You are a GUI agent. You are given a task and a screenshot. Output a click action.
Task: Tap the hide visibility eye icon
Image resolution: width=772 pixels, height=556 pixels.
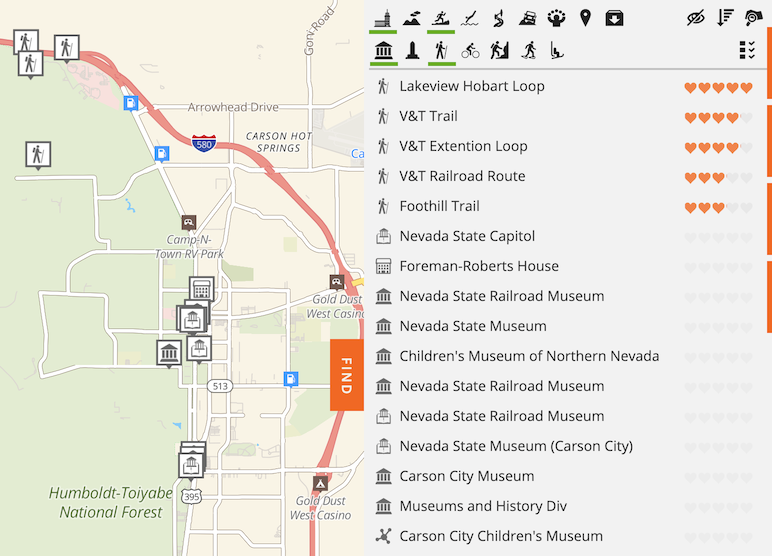click(x=697, y=17)
